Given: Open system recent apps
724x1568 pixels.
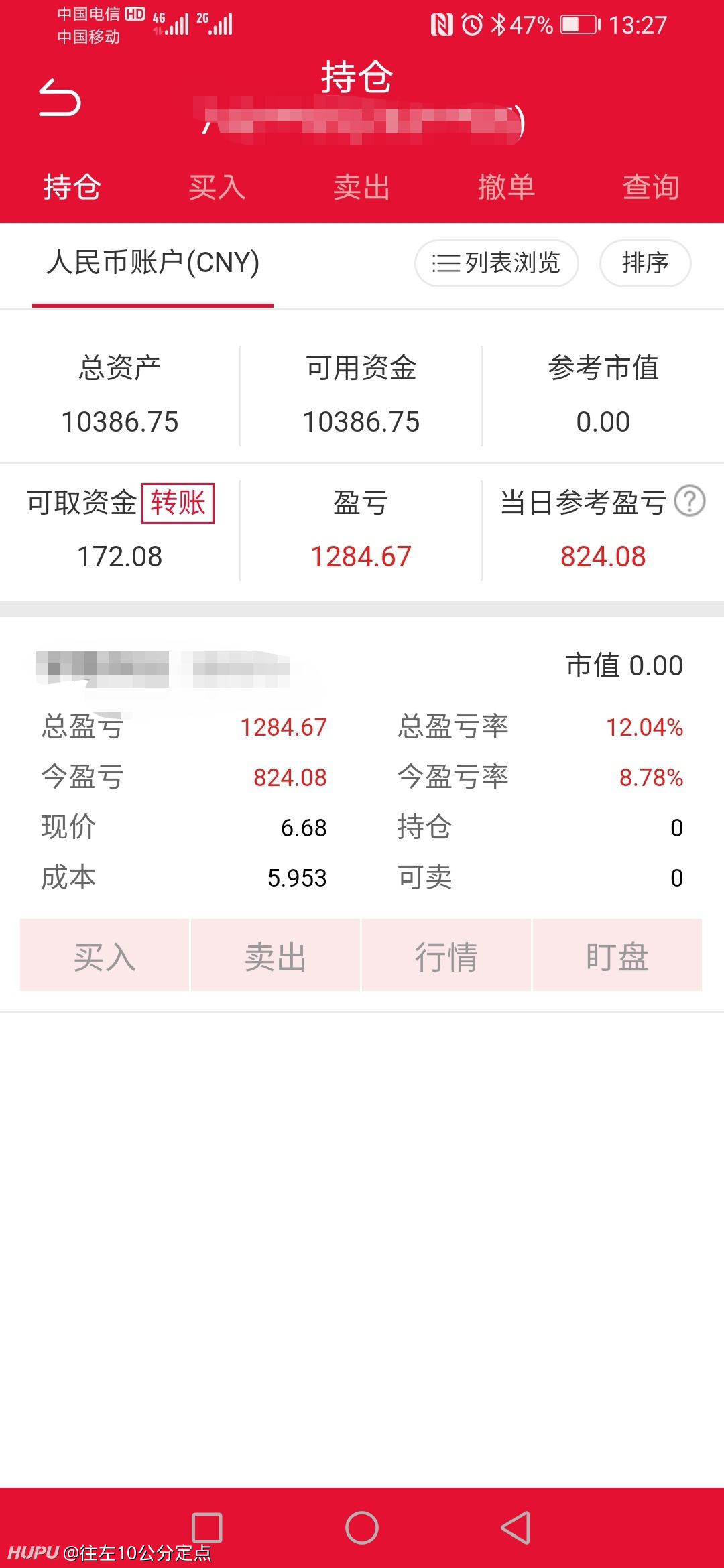Looking at the screenshot, I should (x=207, y=1528).
